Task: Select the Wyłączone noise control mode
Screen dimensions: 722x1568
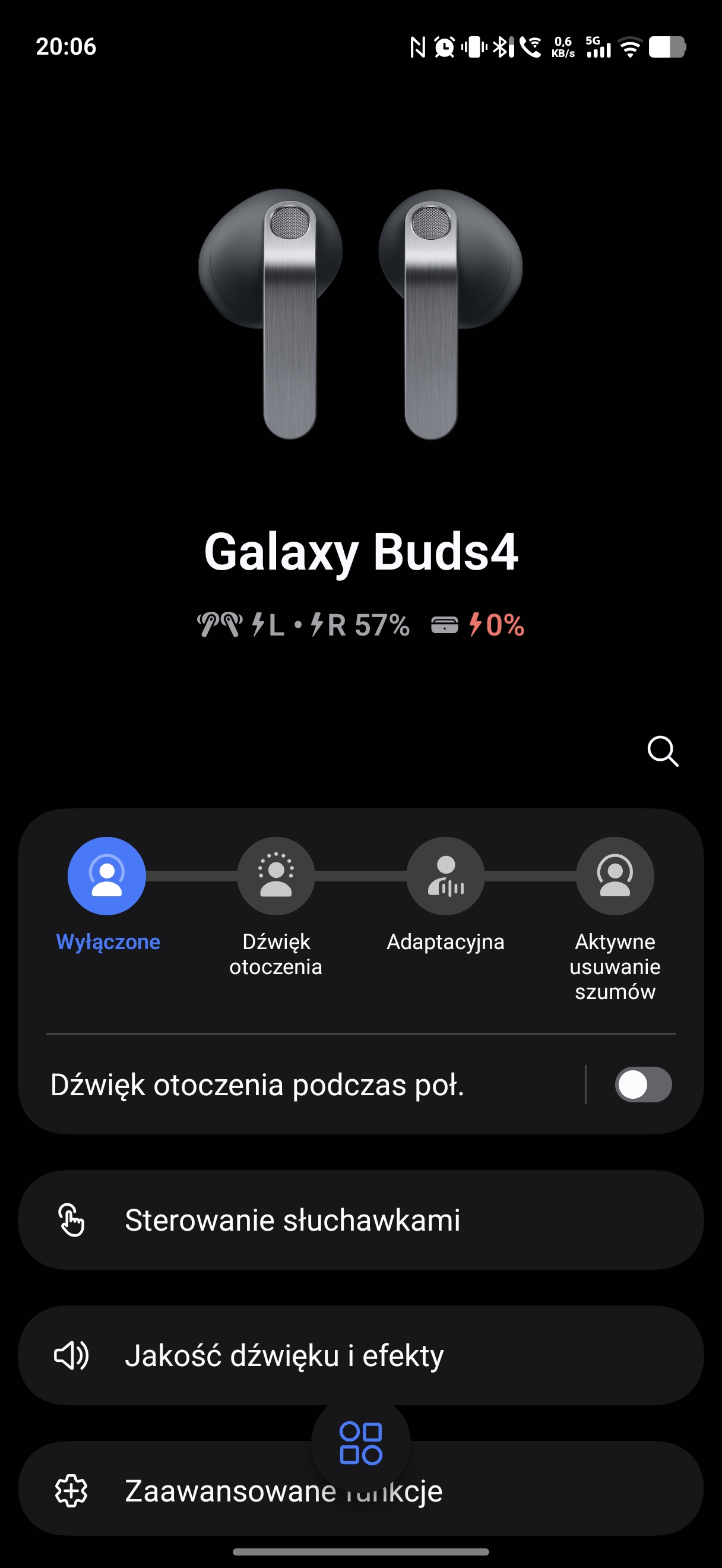Action: [106, 876]
